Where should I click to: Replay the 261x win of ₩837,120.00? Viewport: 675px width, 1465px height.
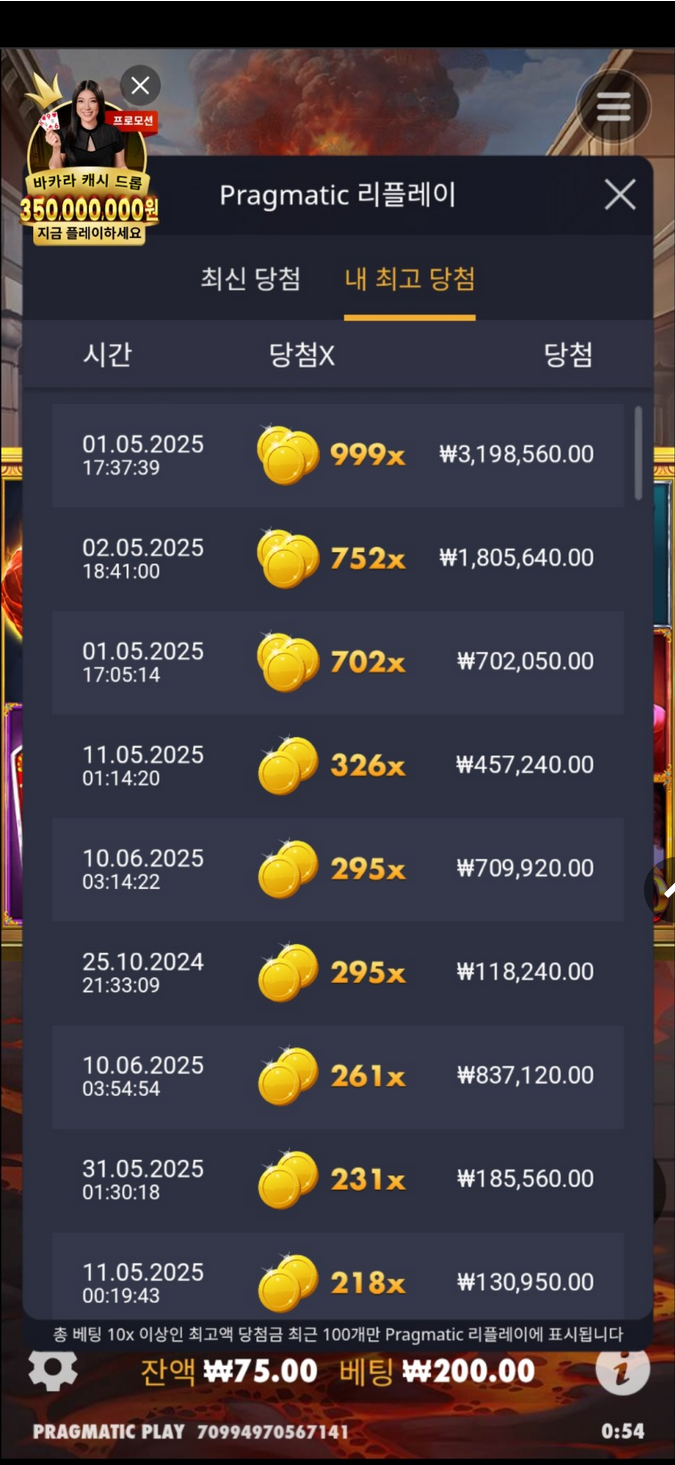338,1076
